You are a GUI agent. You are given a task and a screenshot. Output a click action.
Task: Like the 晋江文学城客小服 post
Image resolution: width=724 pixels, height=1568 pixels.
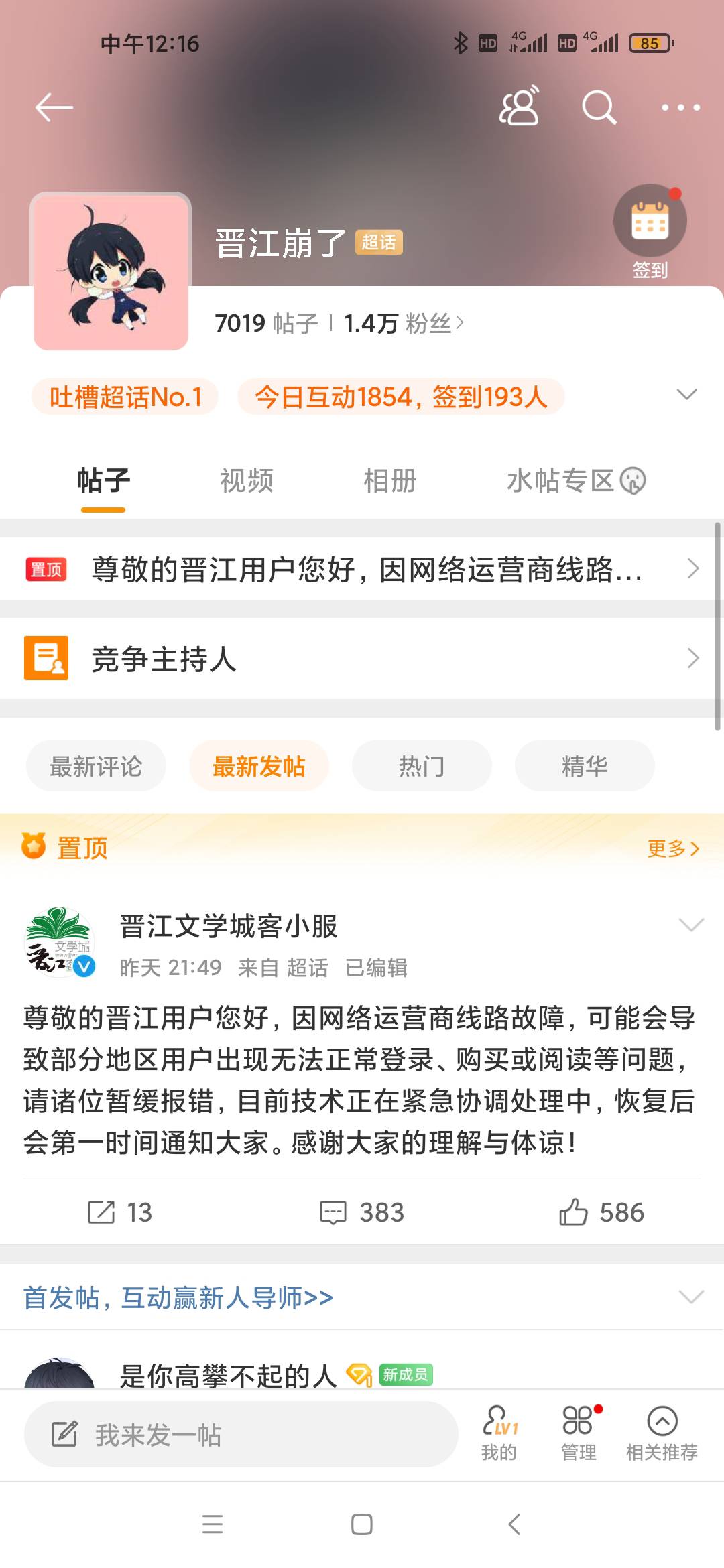tap(601, 1212)
